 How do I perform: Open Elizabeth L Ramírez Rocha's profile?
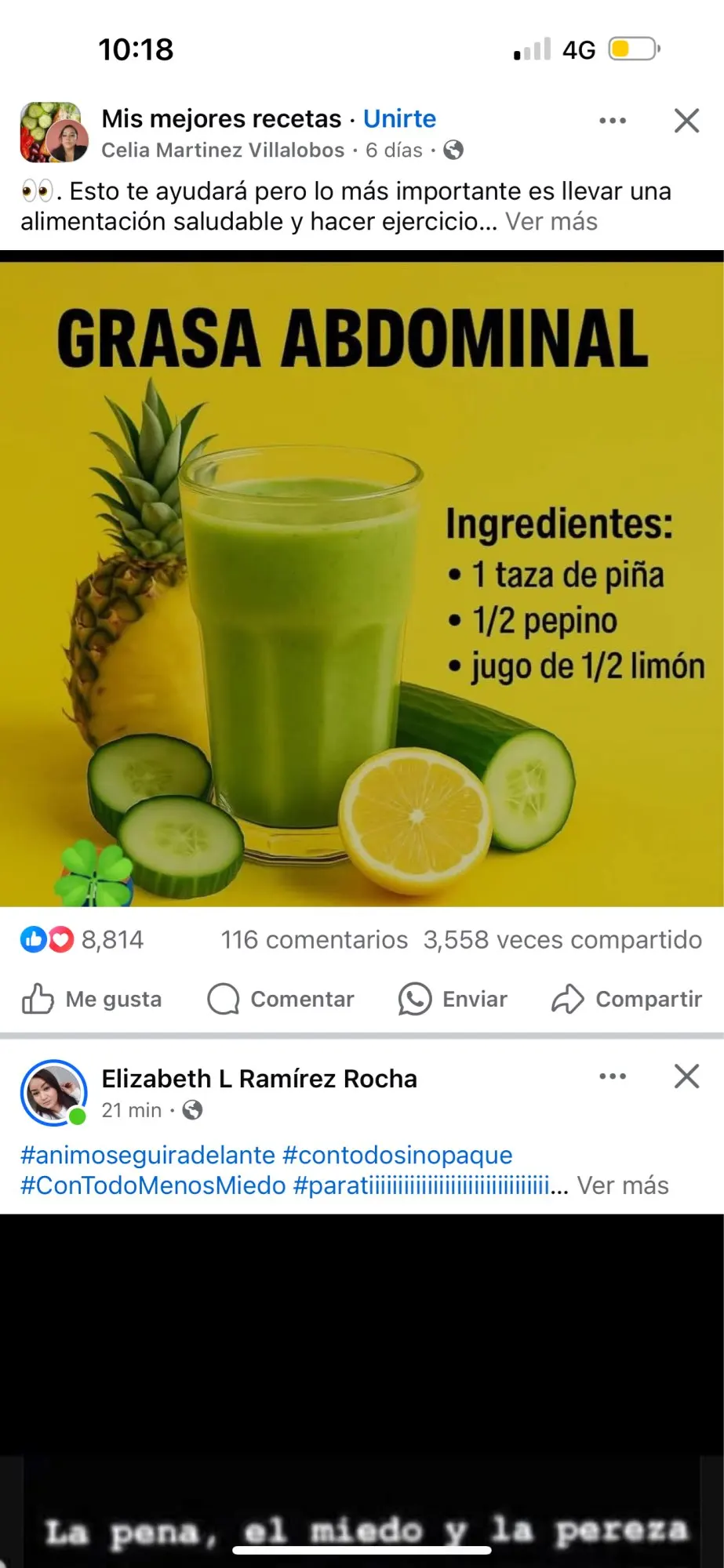coord(259,1079)
